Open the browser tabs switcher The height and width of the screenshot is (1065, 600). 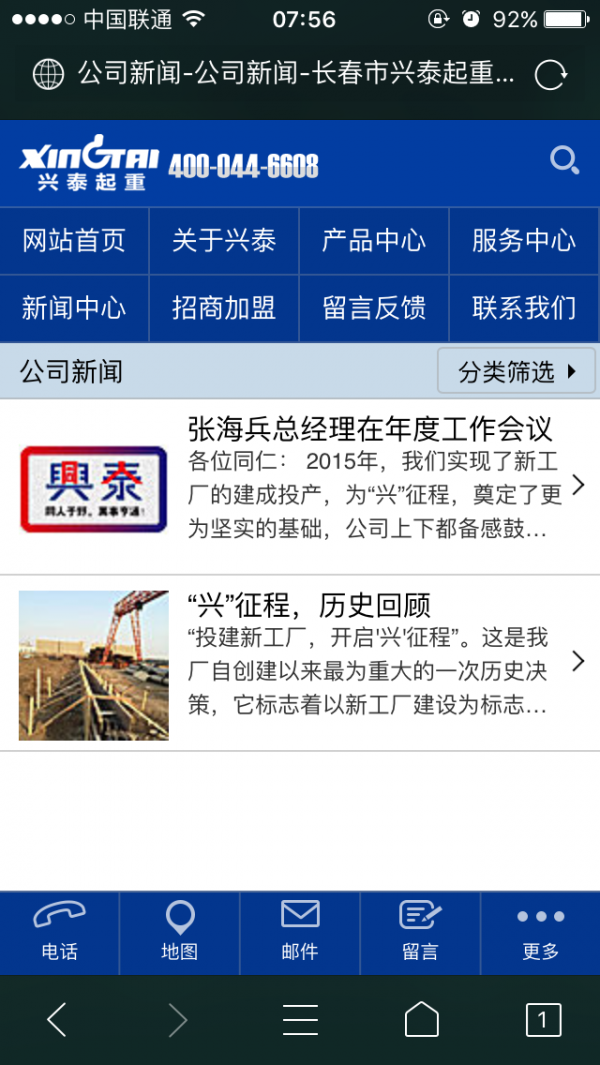coord(543,1020)
